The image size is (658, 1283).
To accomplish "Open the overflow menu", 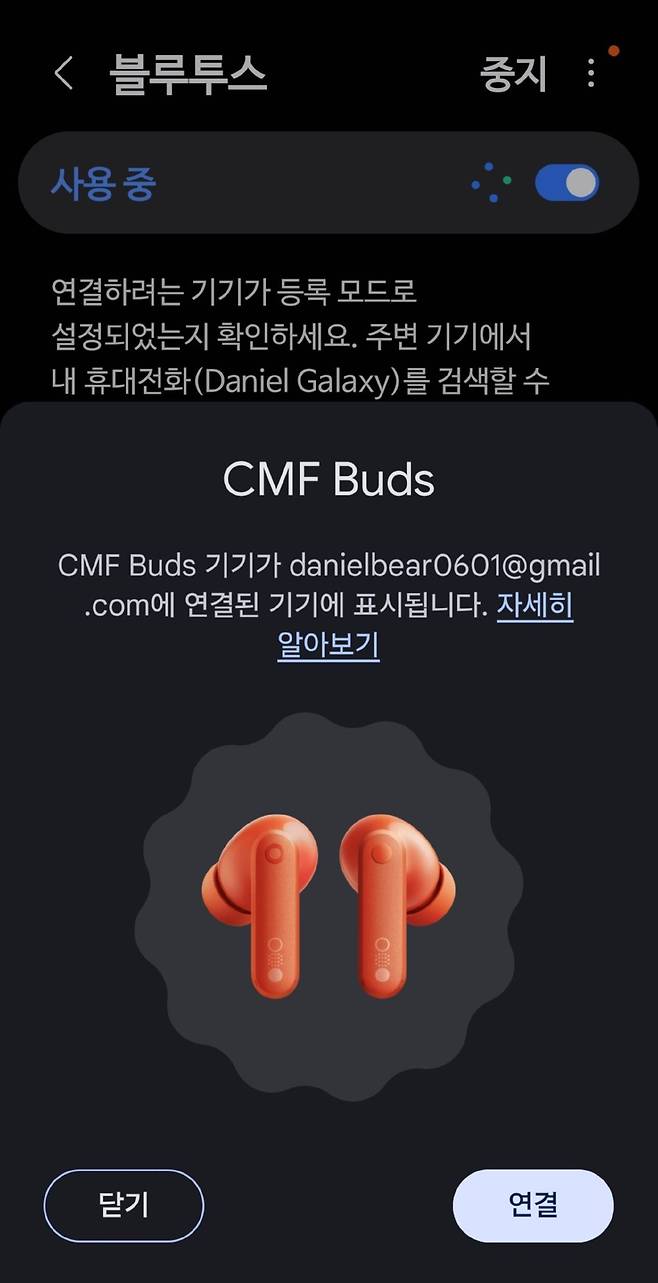I will [591, 74].
